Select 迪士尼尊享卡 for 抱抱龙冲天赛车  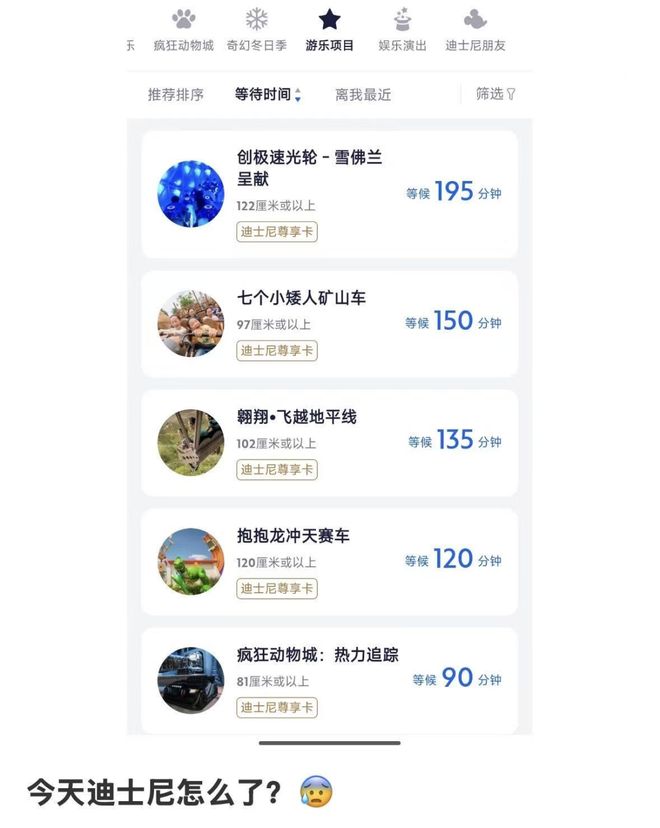pyautogui.click(x=277, y=589)
